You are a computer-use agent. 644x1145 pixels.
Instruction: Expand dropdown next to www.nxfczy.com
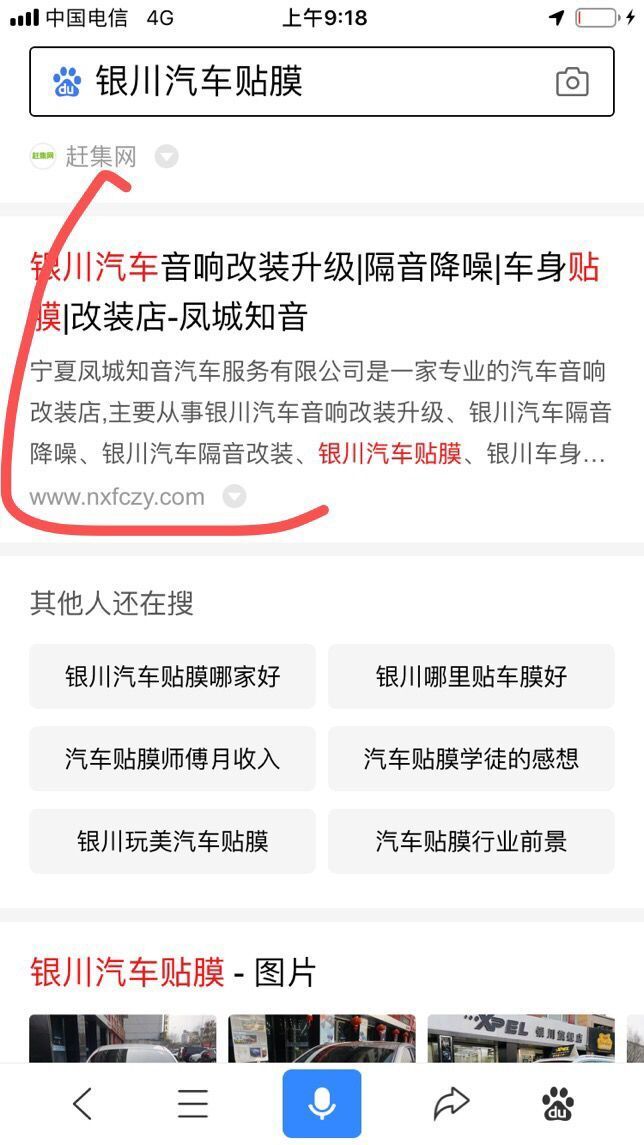(234, 496)
